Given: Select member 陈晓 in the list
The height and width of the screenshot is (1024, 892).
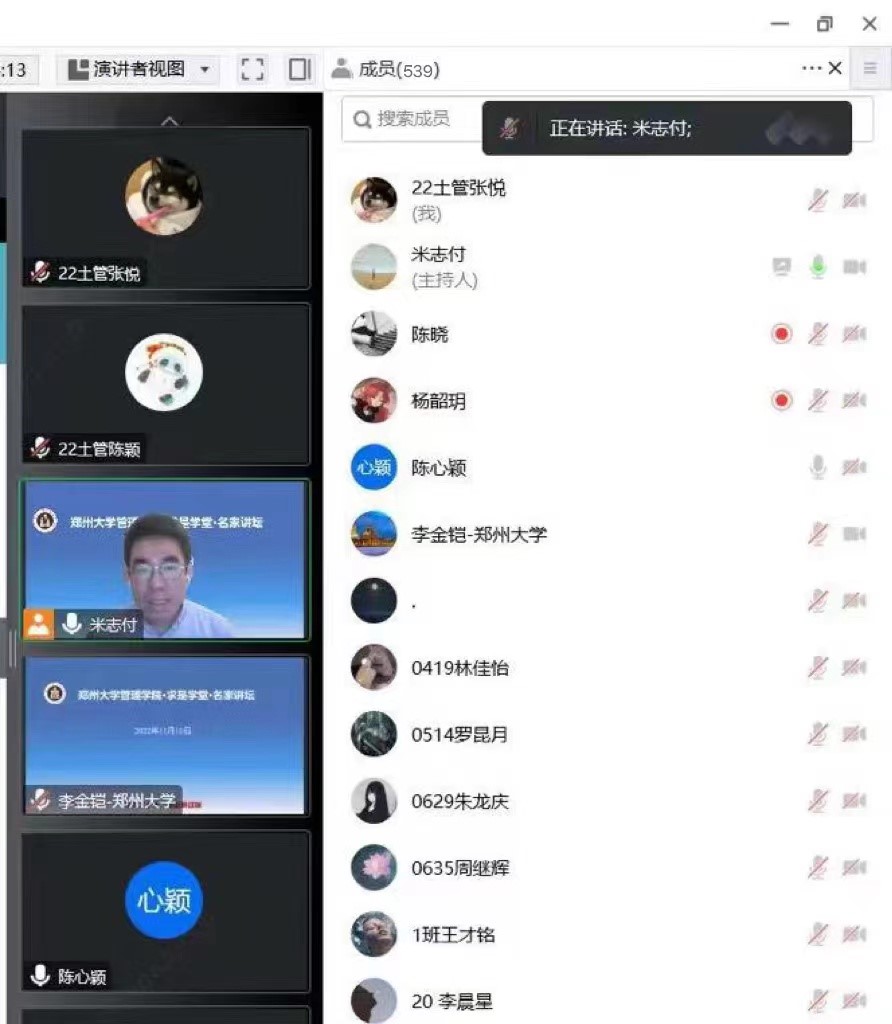Looking at the screenshot, I should pos(430,334).
